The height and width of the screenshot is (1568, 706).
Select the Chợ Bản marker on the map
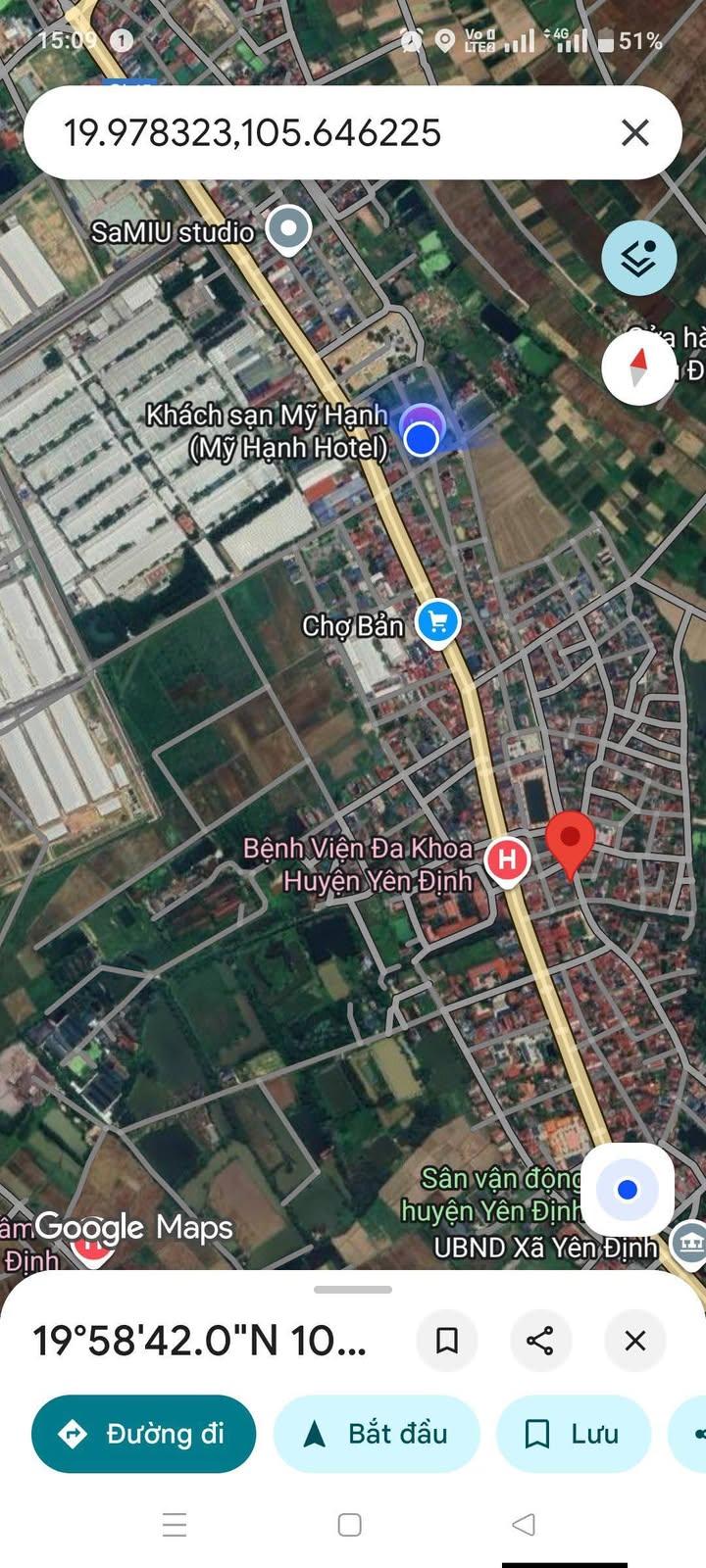click(438, 621)
